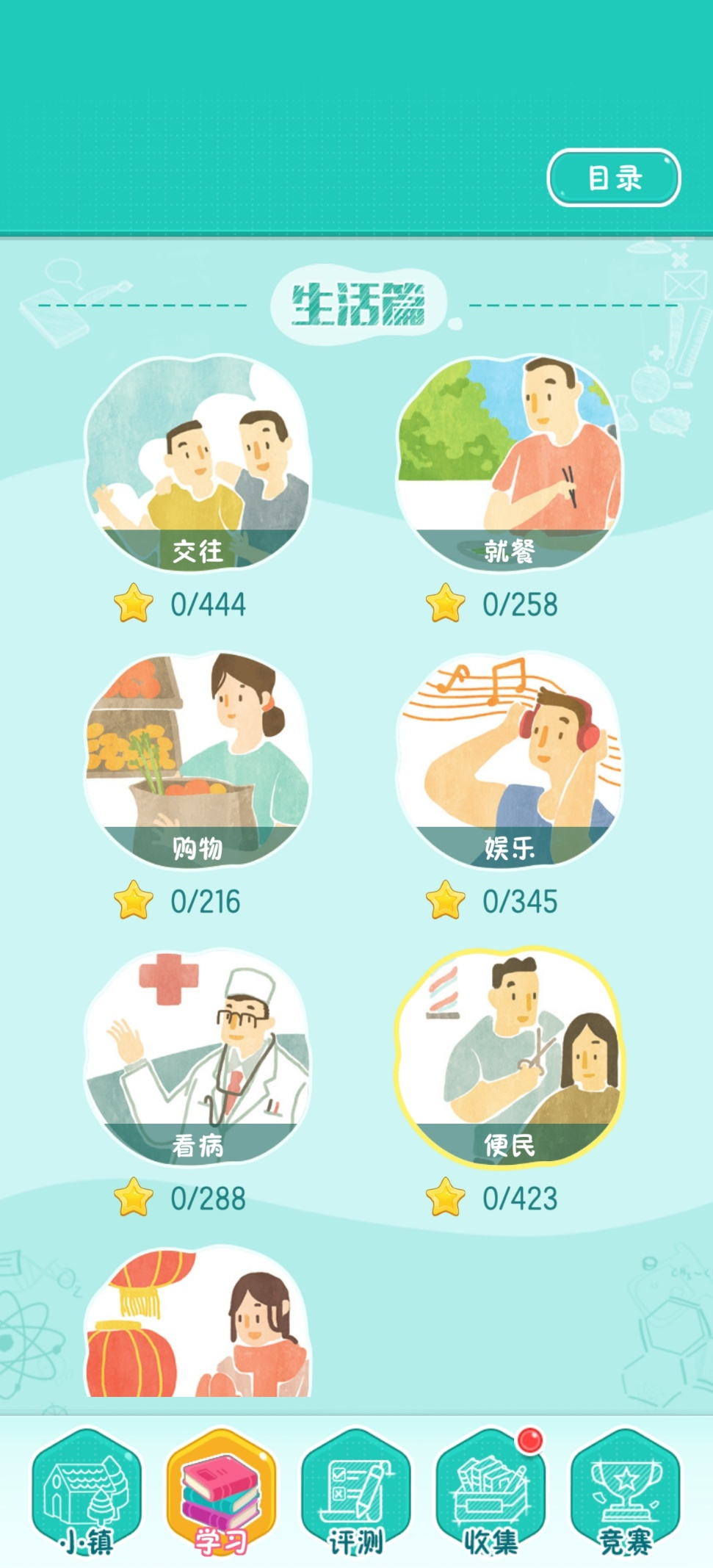Image resolution: width=713 pixels, height=1568 pixels.
Task: Open the 目录 catalog button
Action: coord(614,178)
